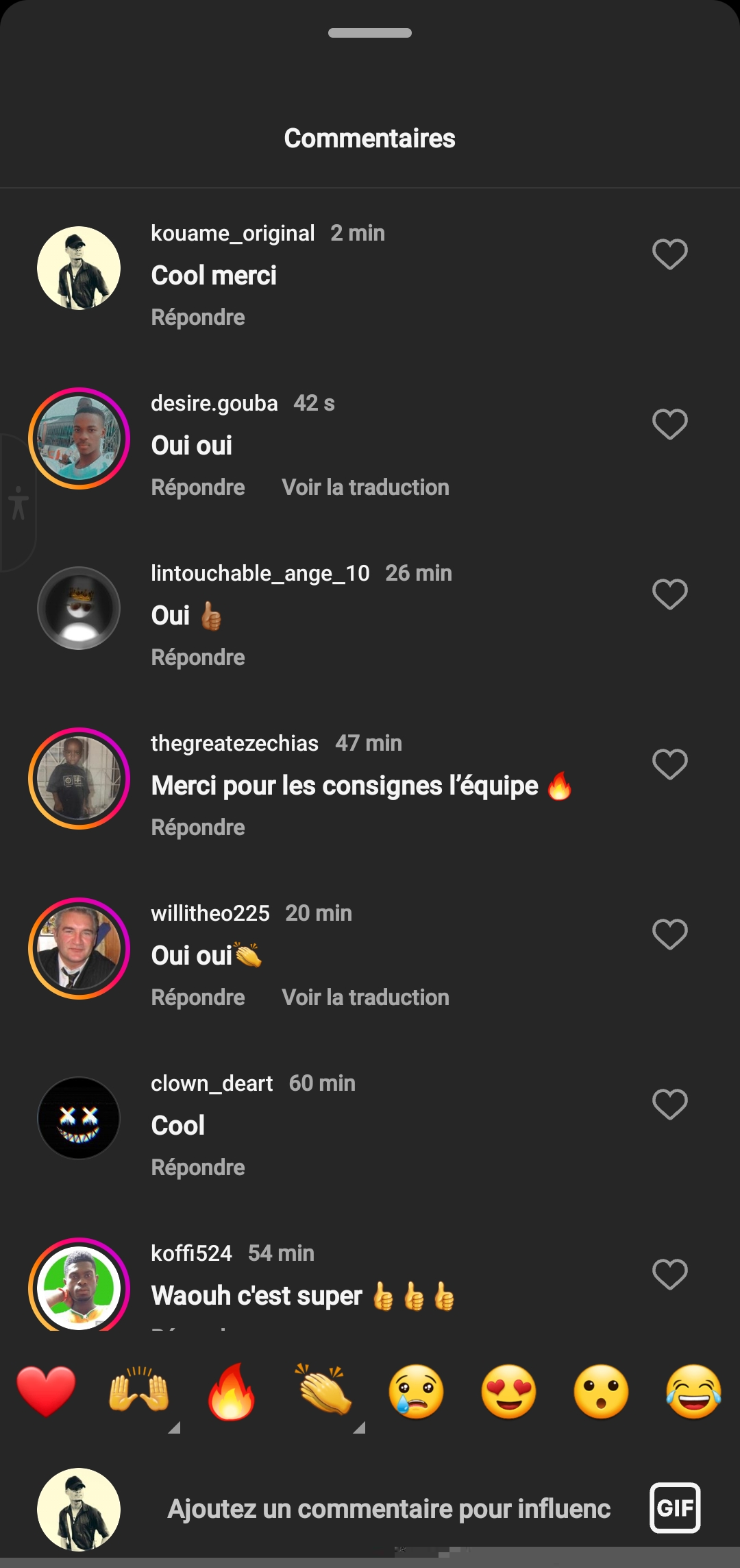740x1568 pixels.
Task: Reply to clown_deart's comment
Action: tap(198, 1168)
